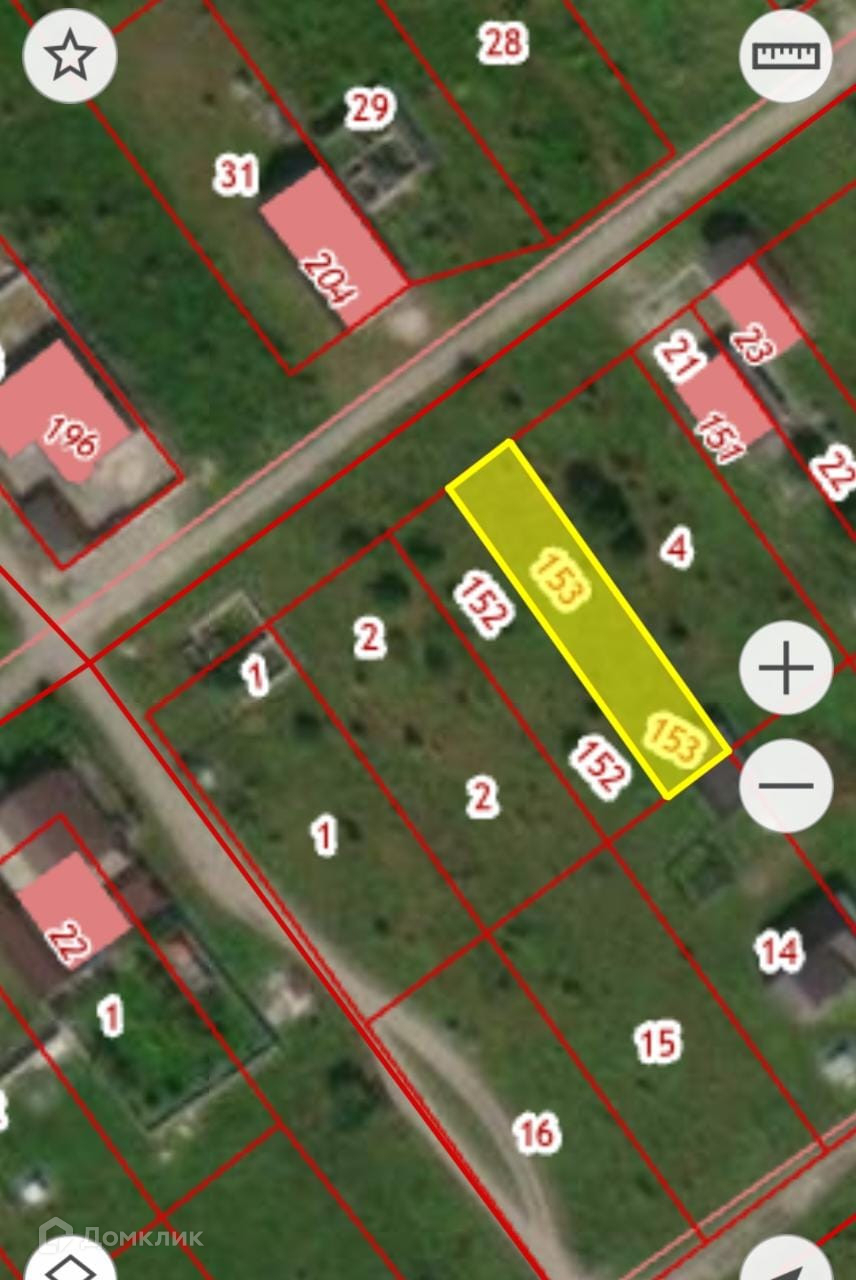Add this parcel to favorites with the star
Image resolution: width=856 pixels, height=1280 pixels.
pyautogui.click(x=69, y=56)
